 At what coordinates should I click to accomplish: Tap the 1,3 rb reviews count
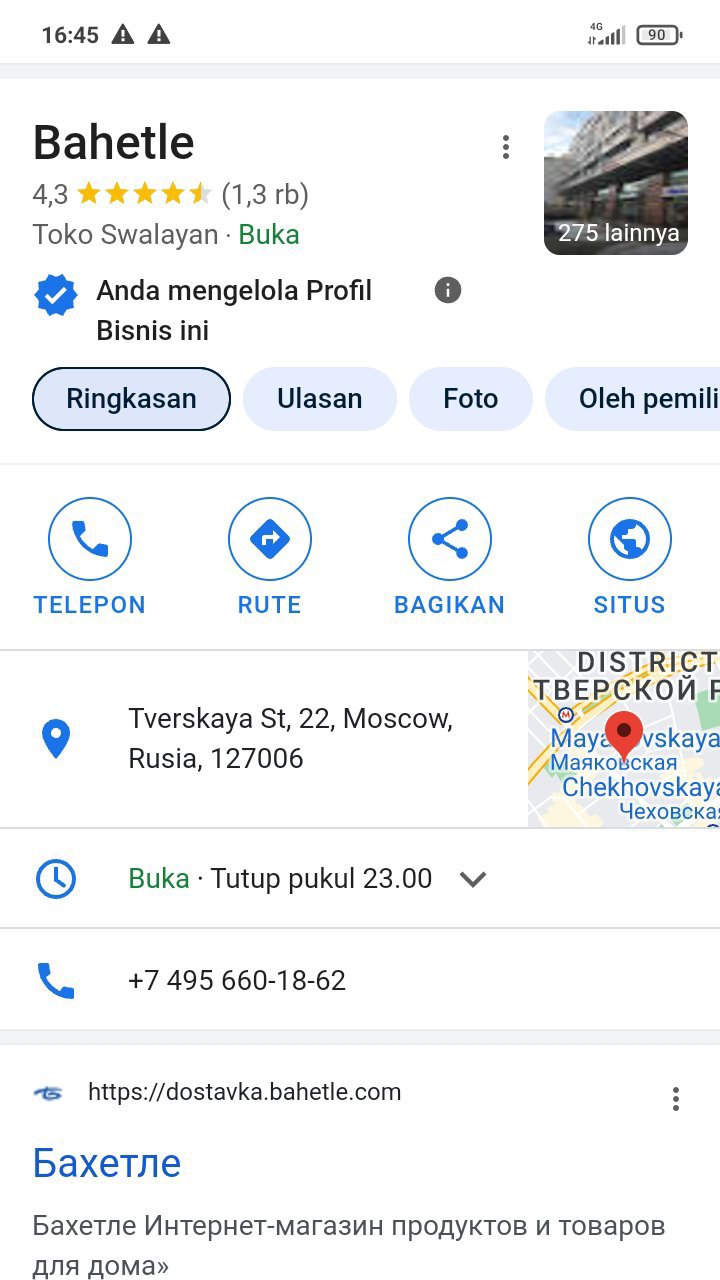coord(265,193)
